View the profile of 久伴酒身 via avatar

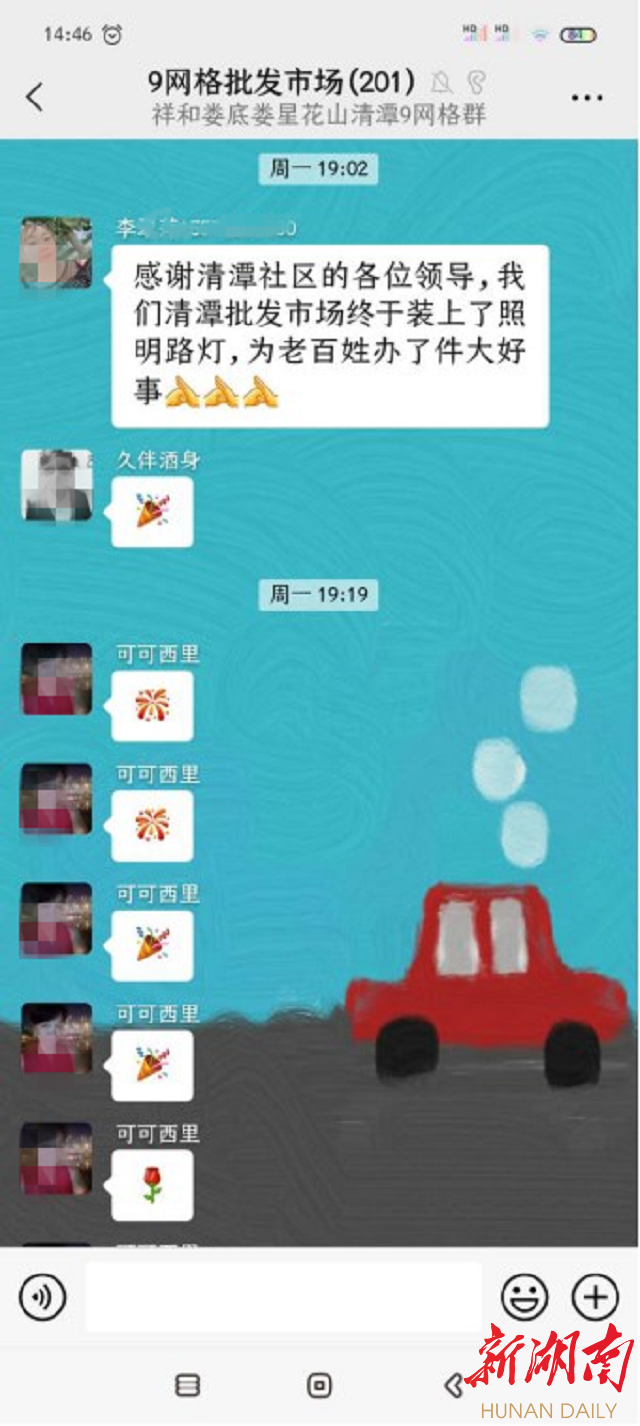click(57, 485)
